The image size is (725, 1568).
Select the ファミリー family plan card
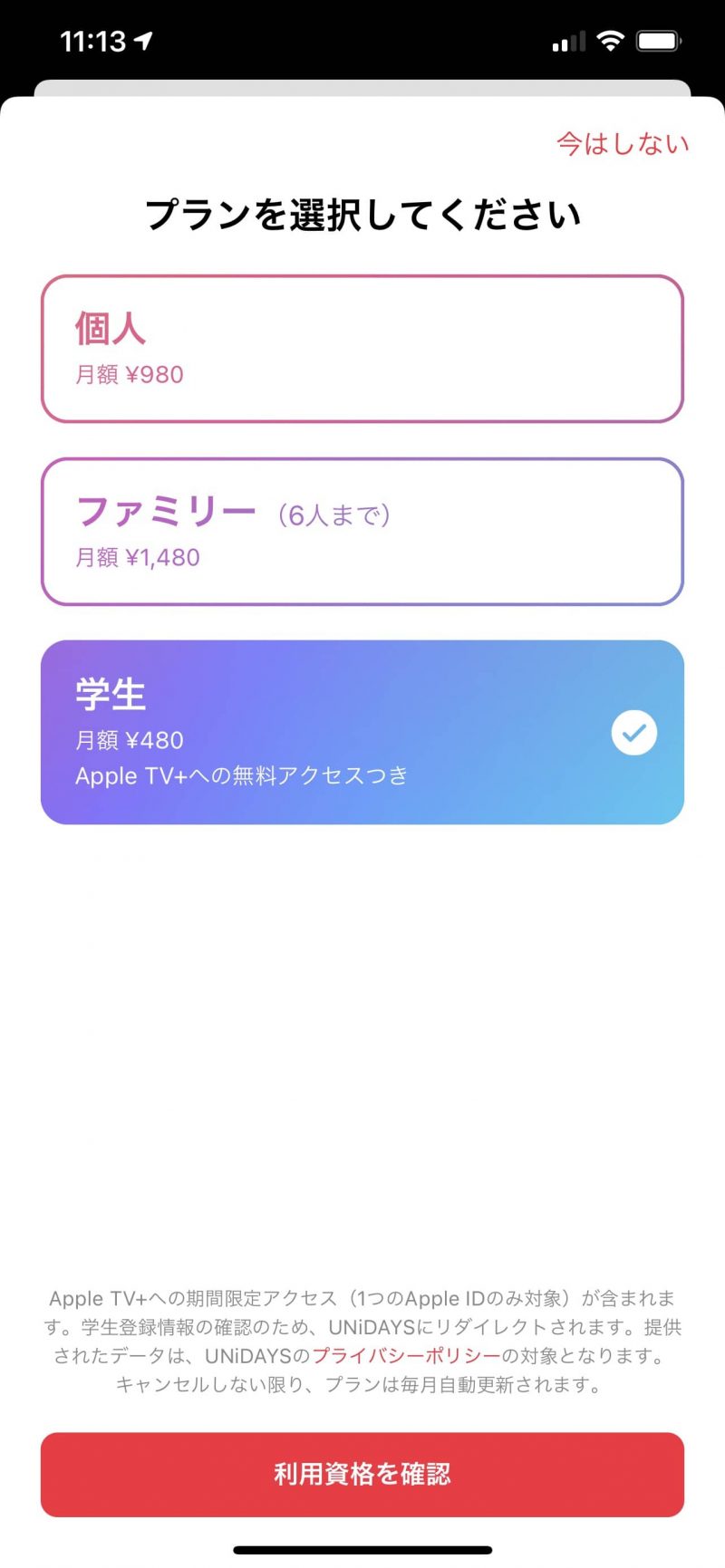point(362,531)
